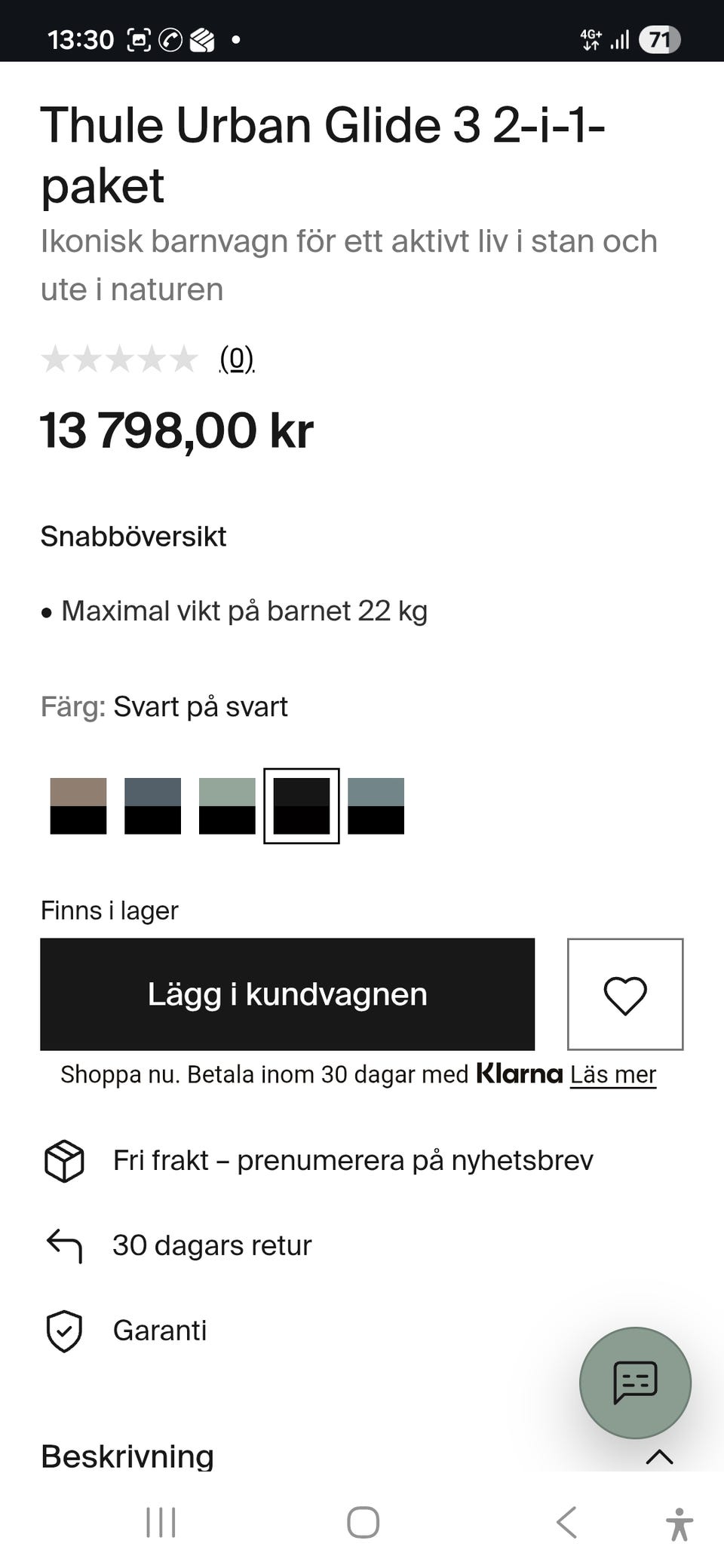Save product to wishlist with heart button
The width and height of the screenshot is (724, 1568).
click(625, 994)
